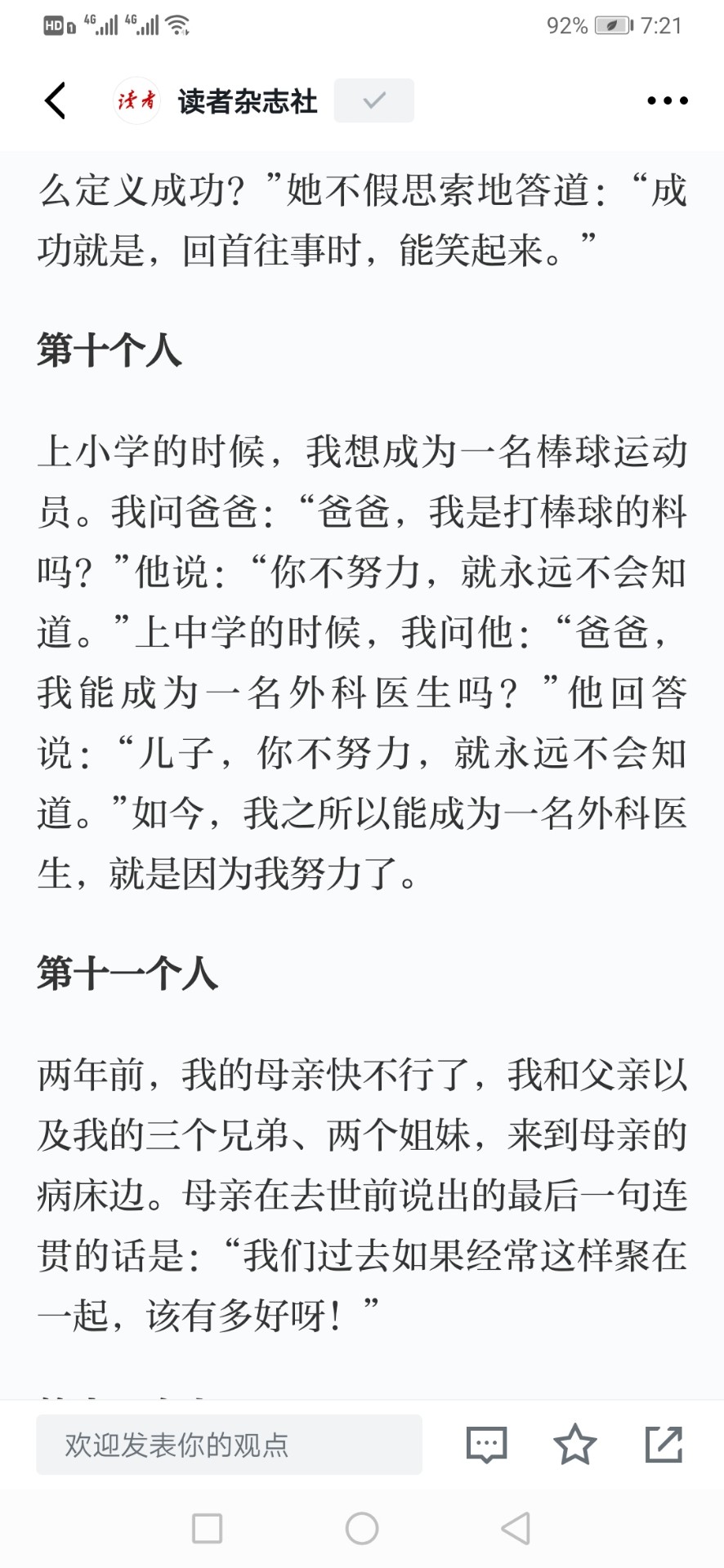Share this article

(x=664, y=1444)
